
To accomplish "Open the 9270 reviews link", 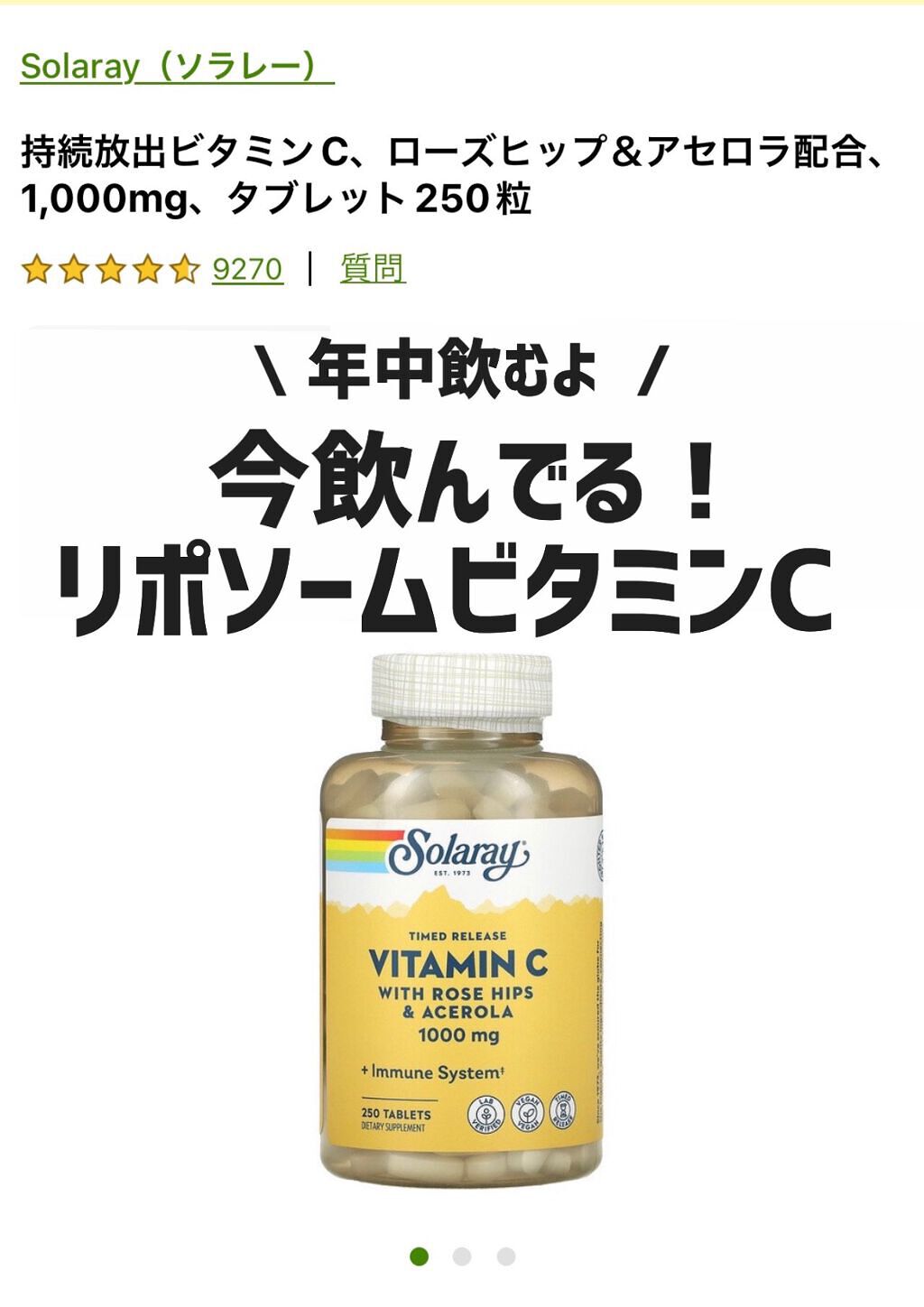I will coord(245,267).
